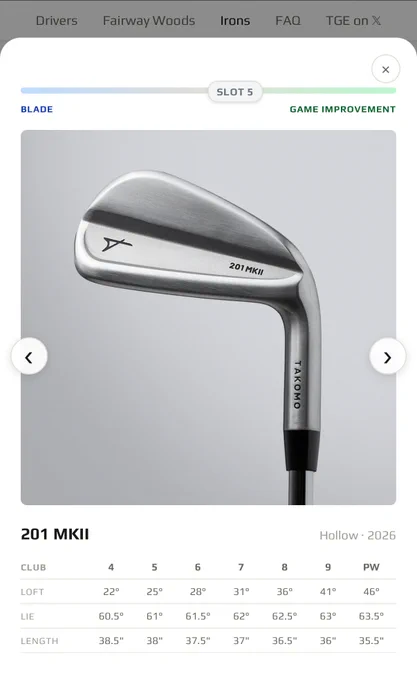Open the FAQ section
The image size is (417, 680).
288,20
